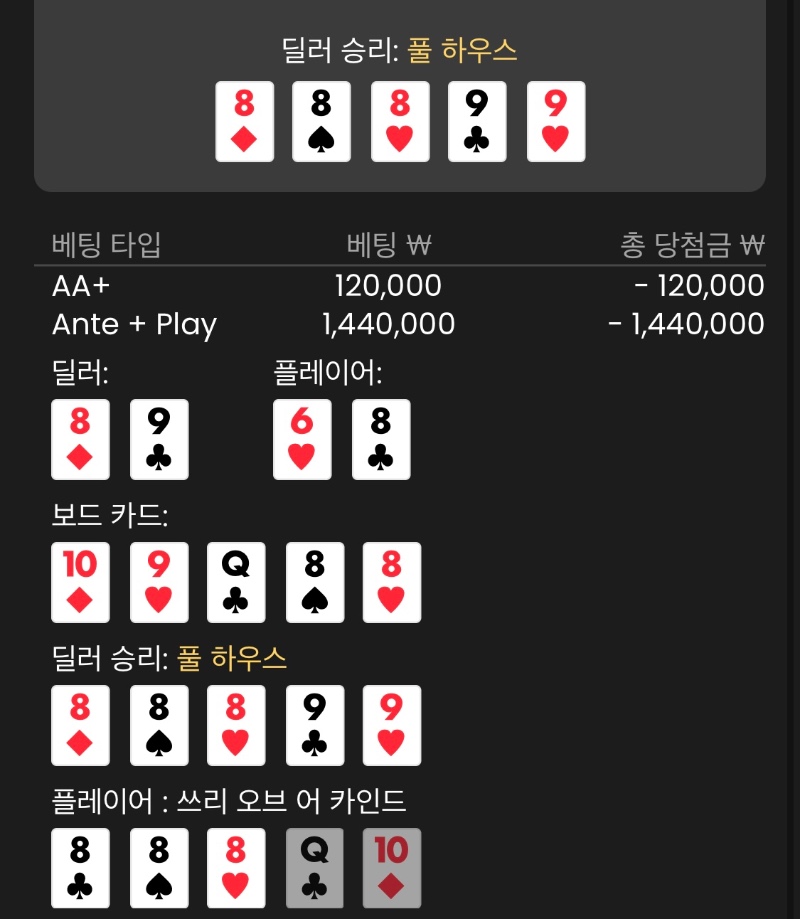Click the 9 of clubs dealer hole card
Viewport: 800px width, 919px height.
click(158, 439)
